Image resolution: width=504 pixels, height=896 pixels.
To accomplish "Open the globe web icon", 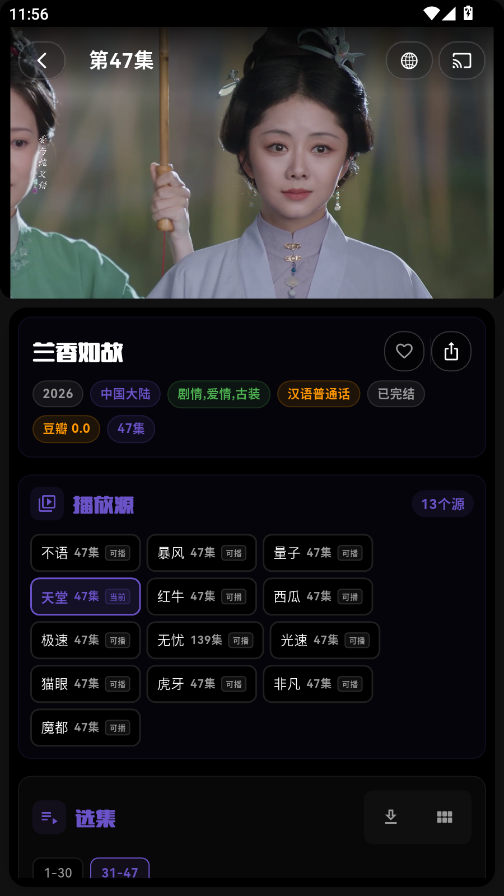I will [x=409, y=60].
